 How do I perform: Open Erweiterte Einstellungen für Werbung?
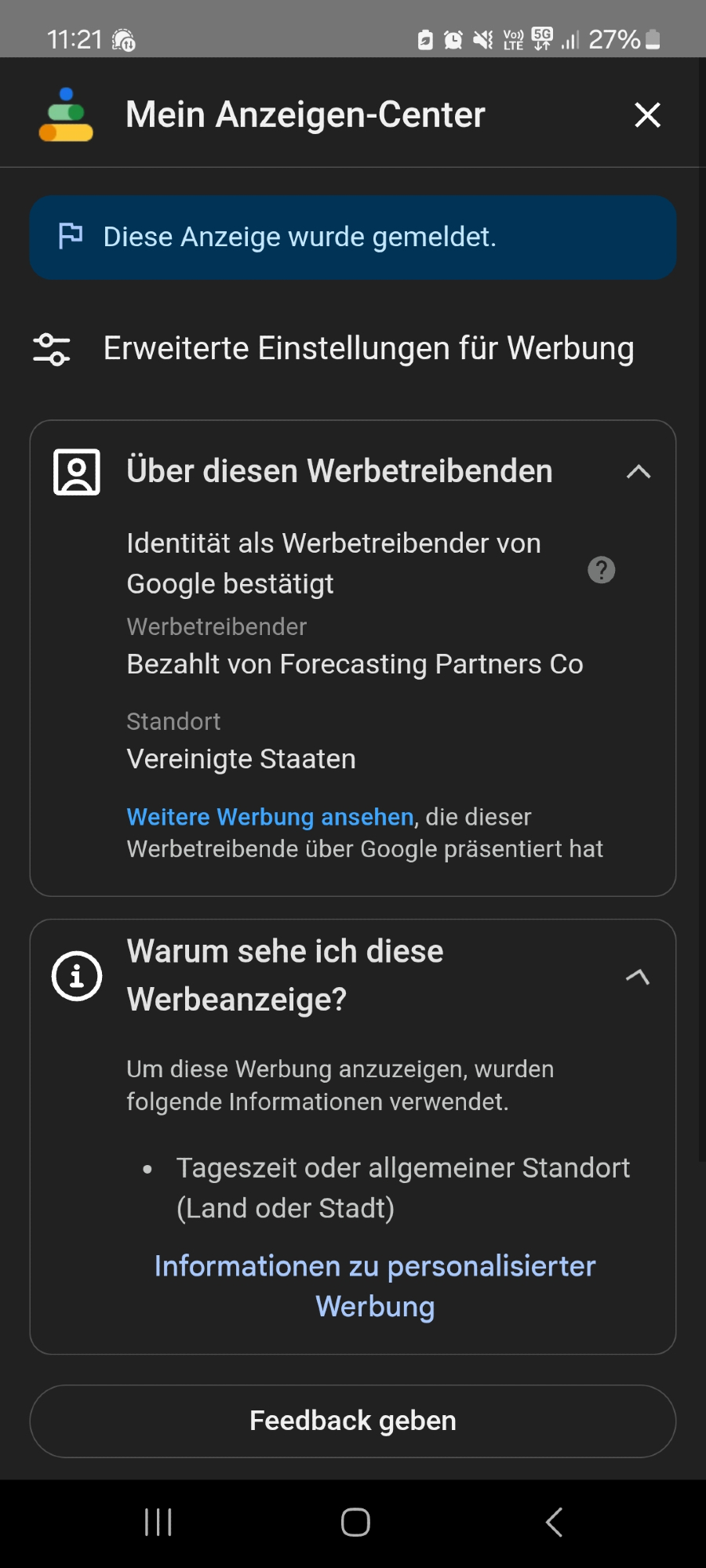coord(368,349)
